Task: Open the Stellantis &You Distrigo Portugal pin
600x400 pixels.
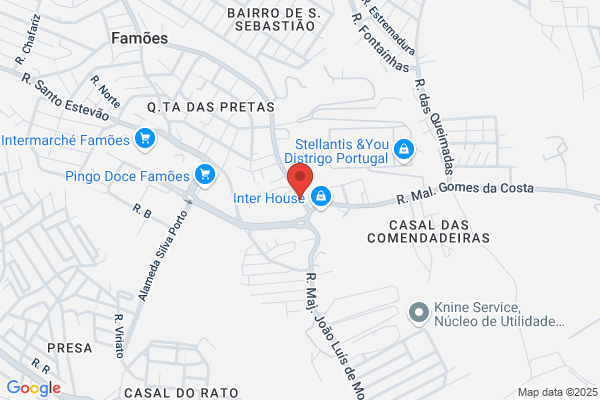Action: [x=404, y=150]
